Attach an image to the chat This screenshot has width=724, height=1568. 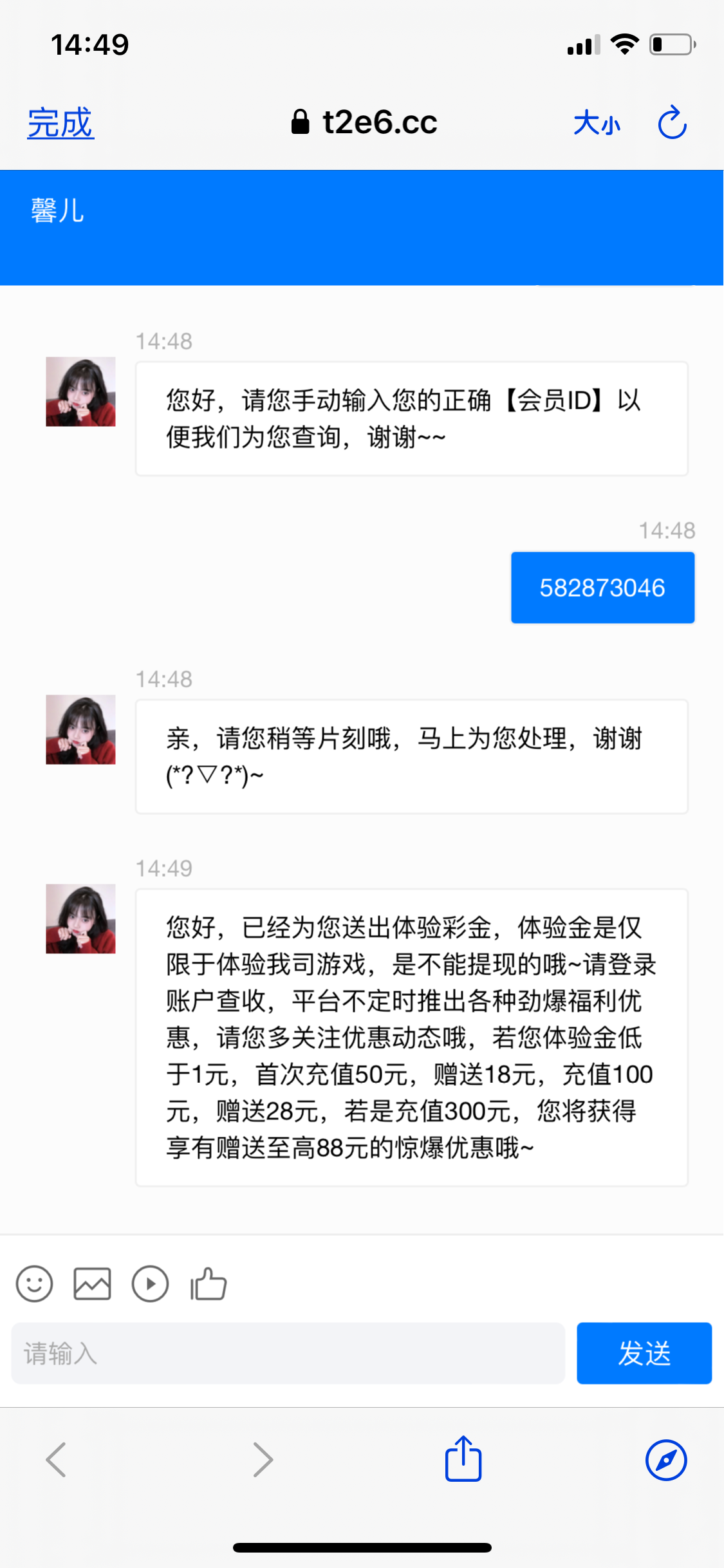(x=92, y=1284)
